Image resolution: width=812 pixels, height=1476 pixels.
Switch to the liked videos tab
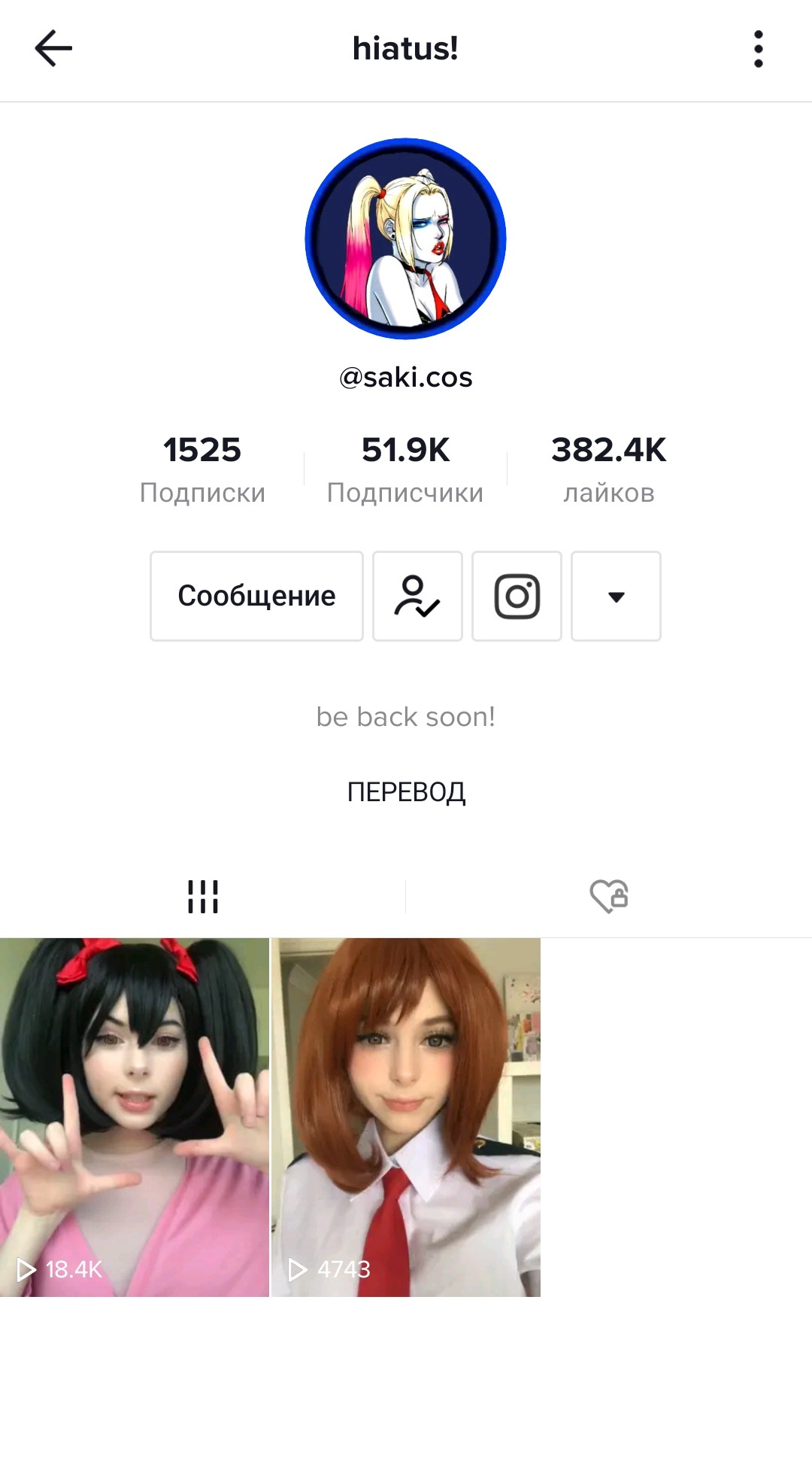pyautogui.click(x=609, y=896)
